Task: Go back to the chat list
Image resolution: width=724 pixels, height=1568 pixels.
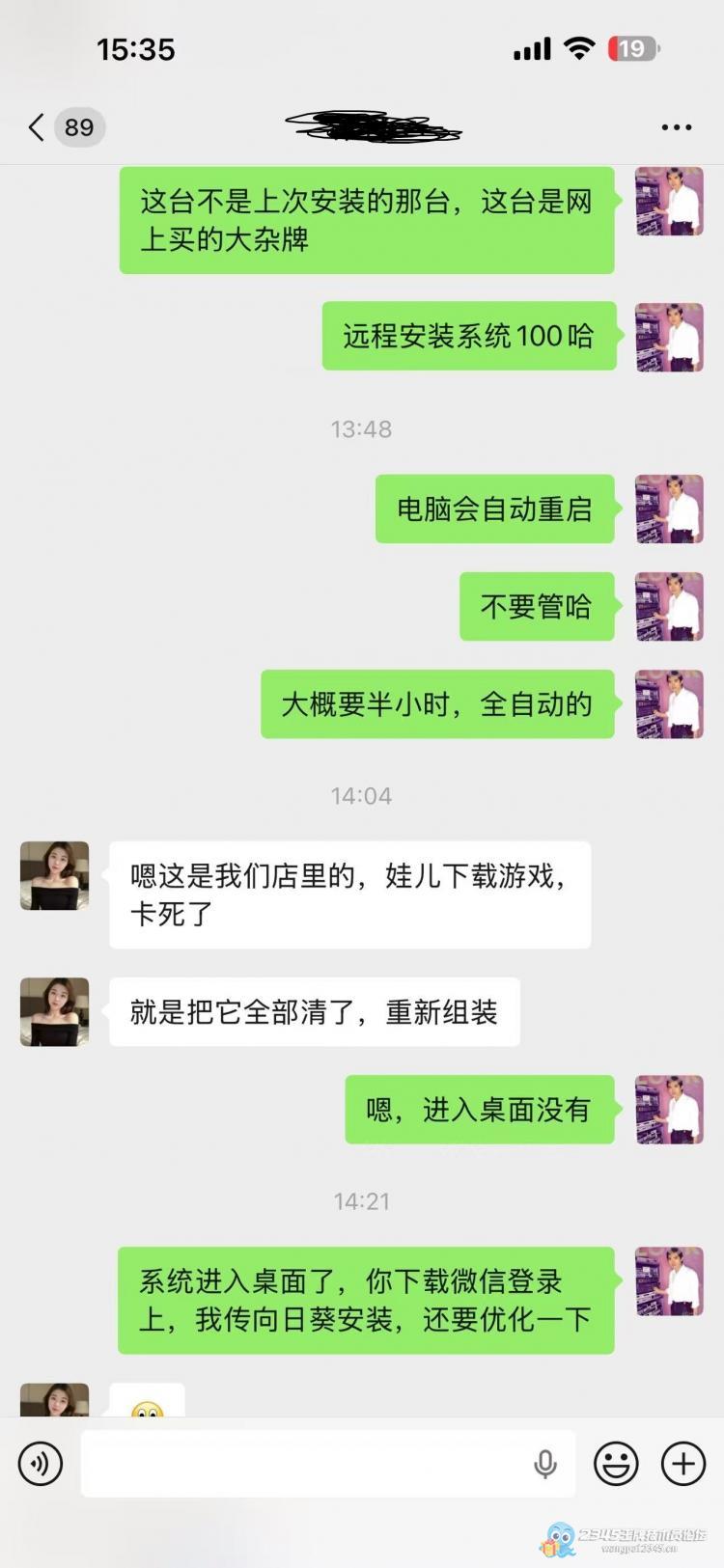Action: pos(39,127)
